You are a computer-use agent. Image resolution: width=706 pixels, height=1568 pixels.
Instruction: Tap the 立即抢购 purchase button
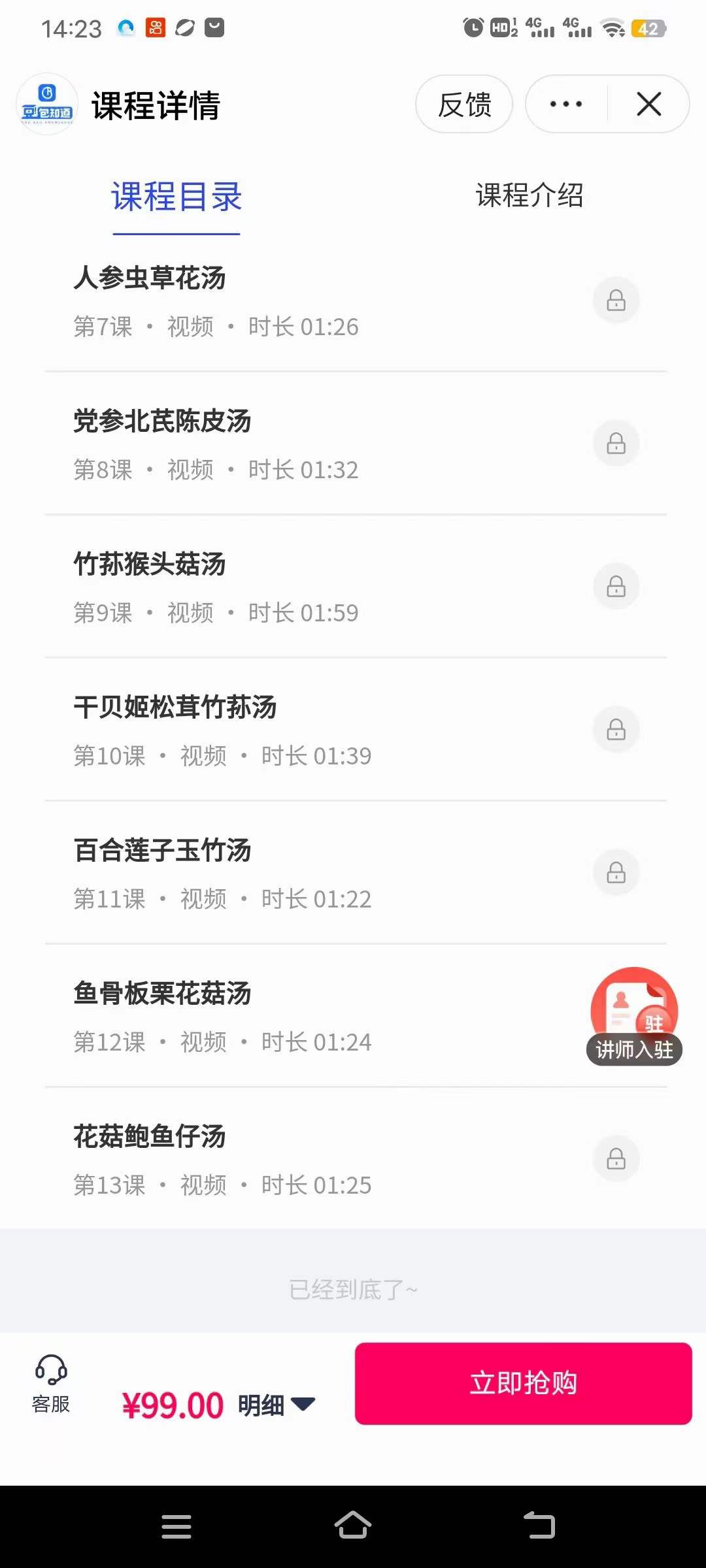[523, 1382]
